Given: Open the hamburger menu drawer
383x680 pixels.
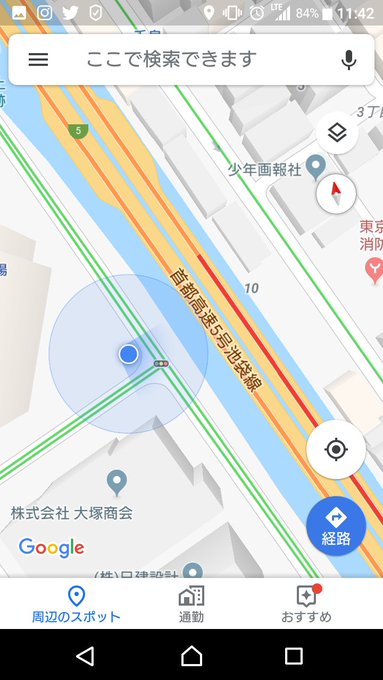Looking at the screenshot, I should (38, 59).
